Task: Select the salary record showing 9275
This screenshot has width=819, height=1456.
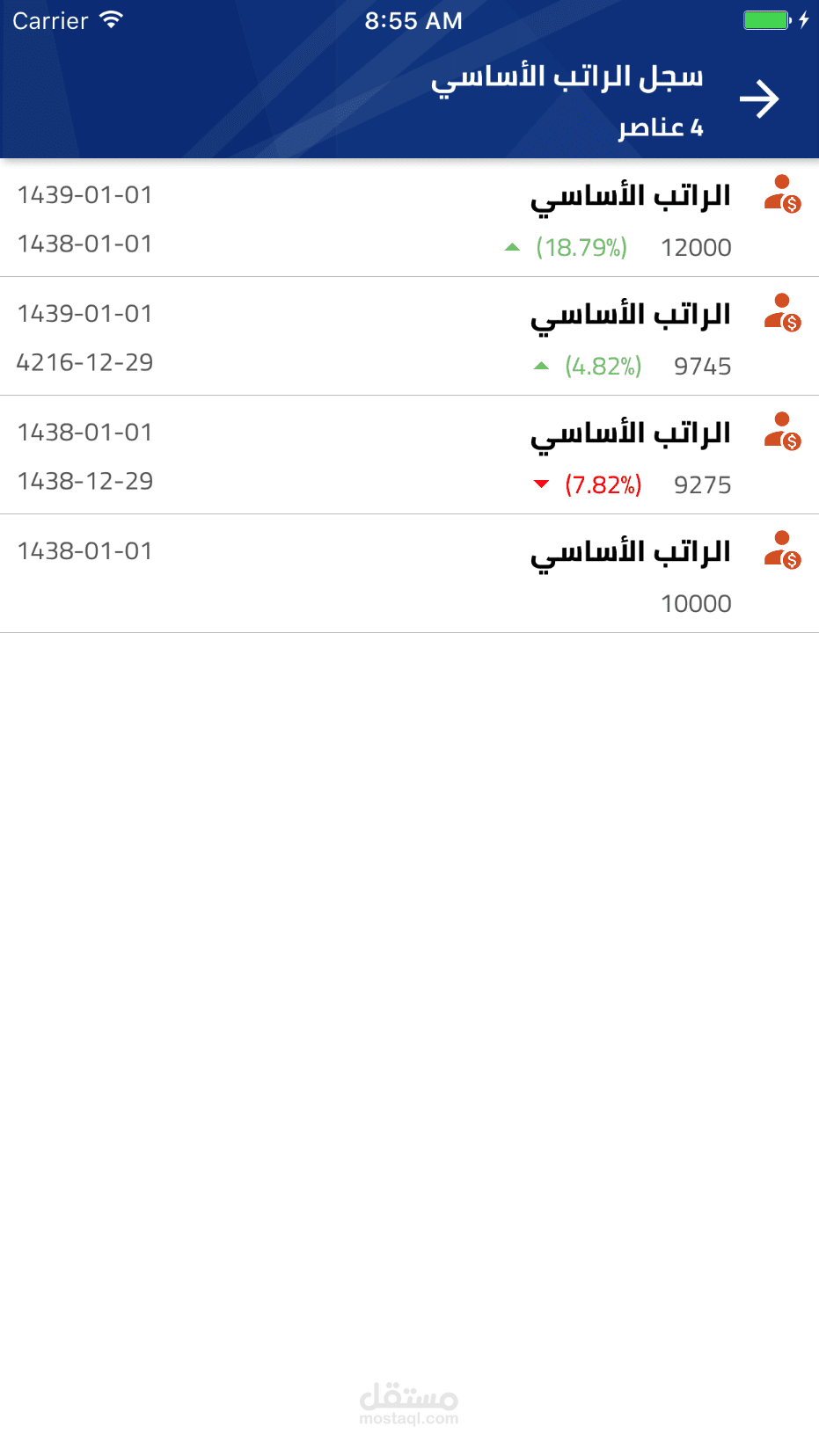Action: 409,456
